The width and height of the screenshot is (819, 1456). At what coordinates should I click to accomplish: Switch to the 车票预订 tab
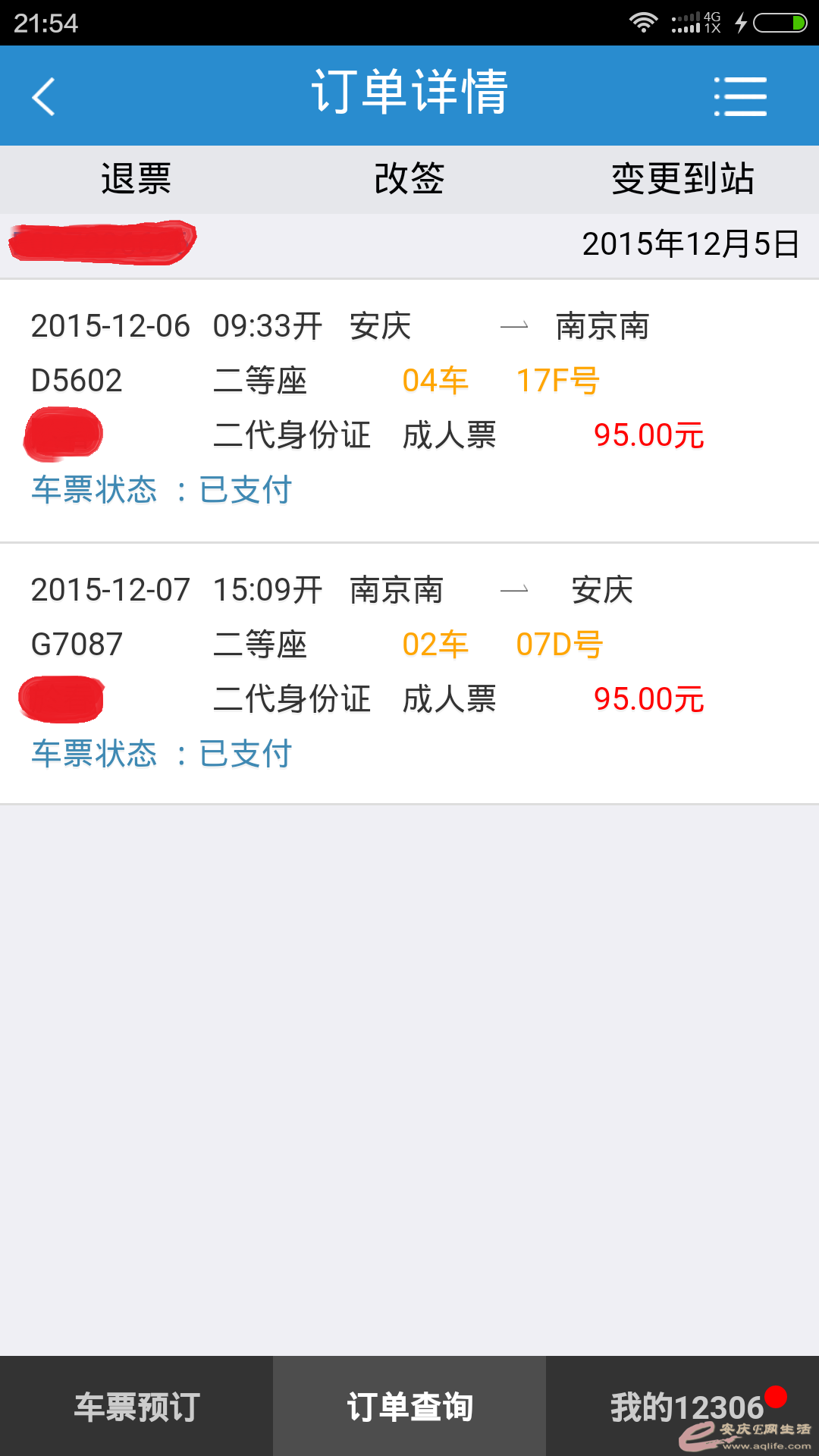(136, 1407)
